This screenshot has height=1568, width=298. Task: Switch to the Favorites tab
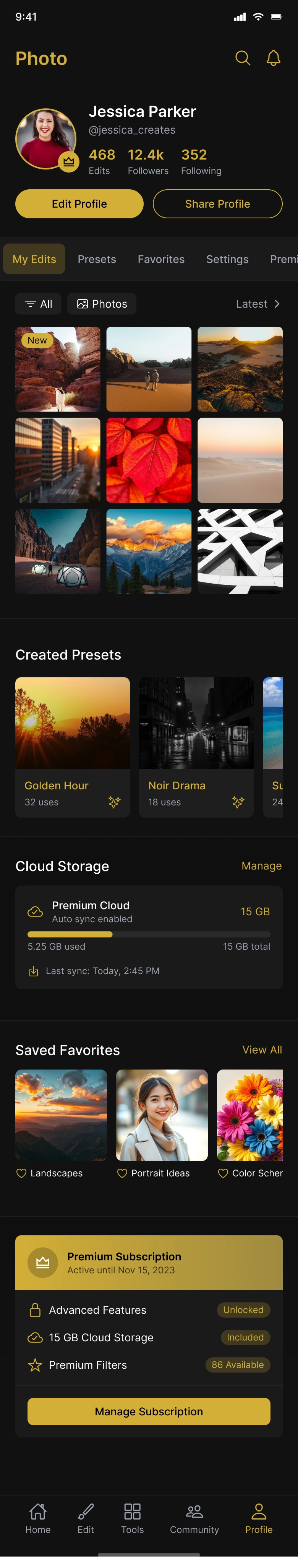click(161, 259)
